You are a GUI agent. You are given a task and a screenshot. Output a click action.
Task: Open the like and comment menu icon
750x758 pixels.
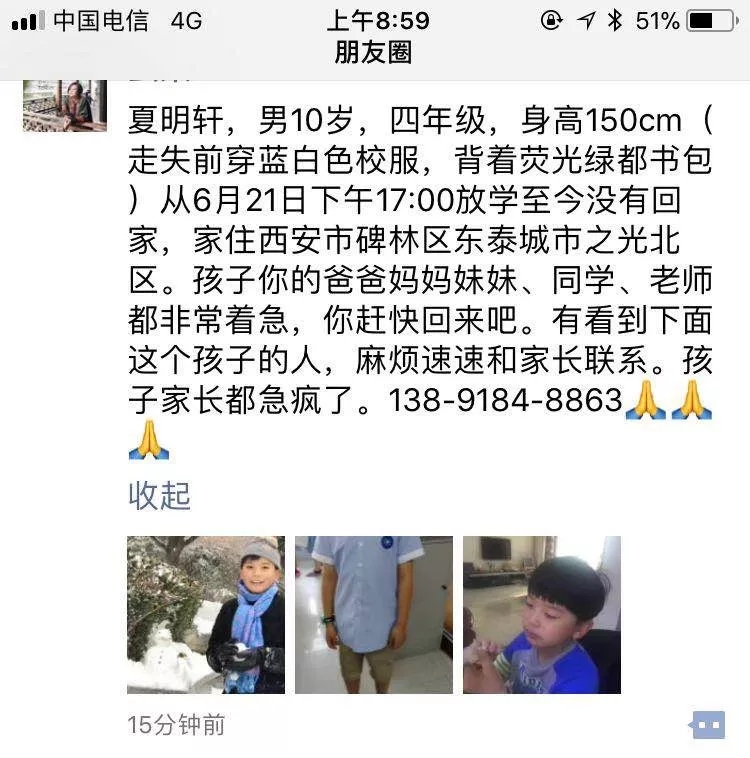click(x=708, y=725)
